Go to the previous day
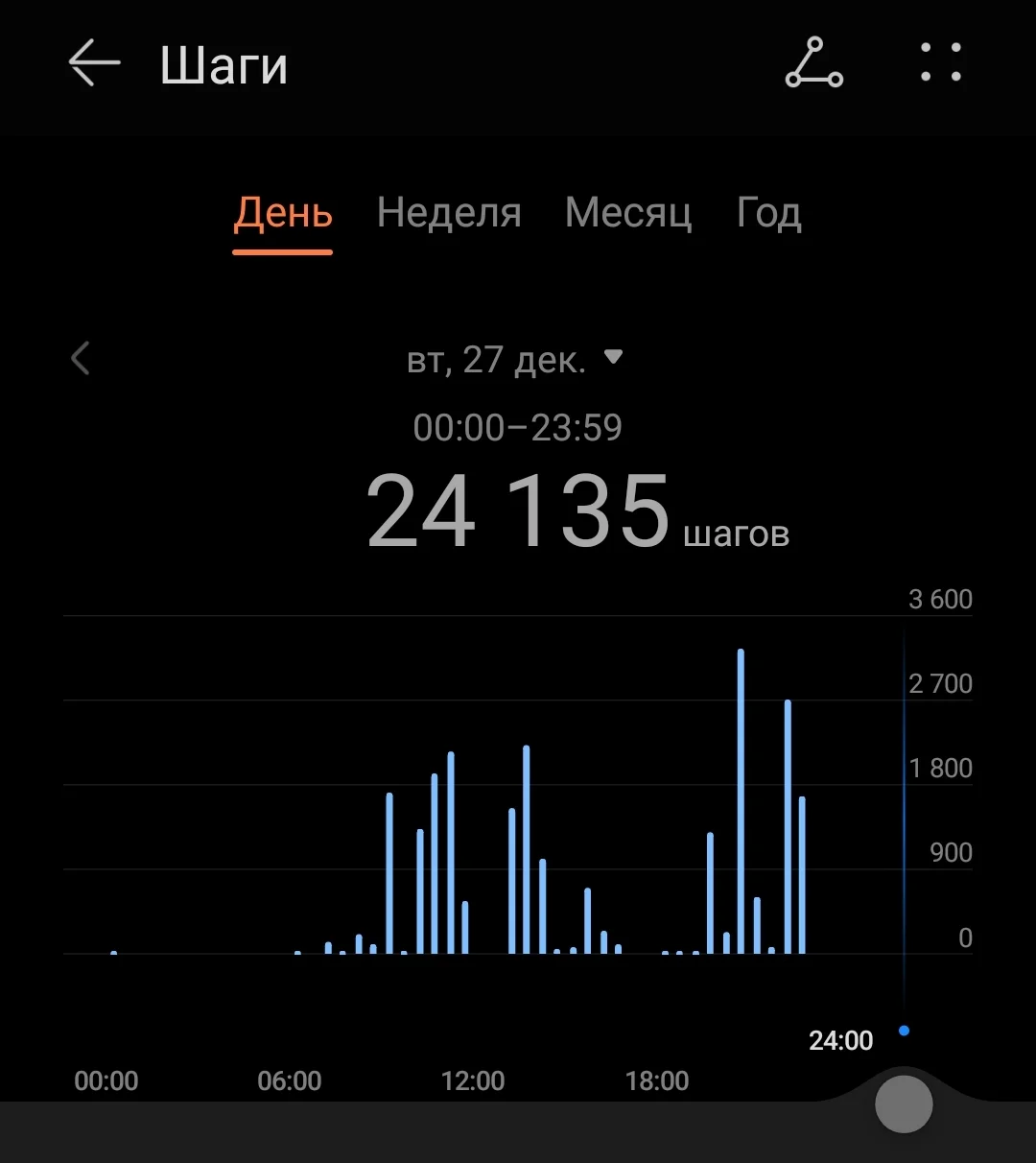1036x1163 pixels. (81, 359)
